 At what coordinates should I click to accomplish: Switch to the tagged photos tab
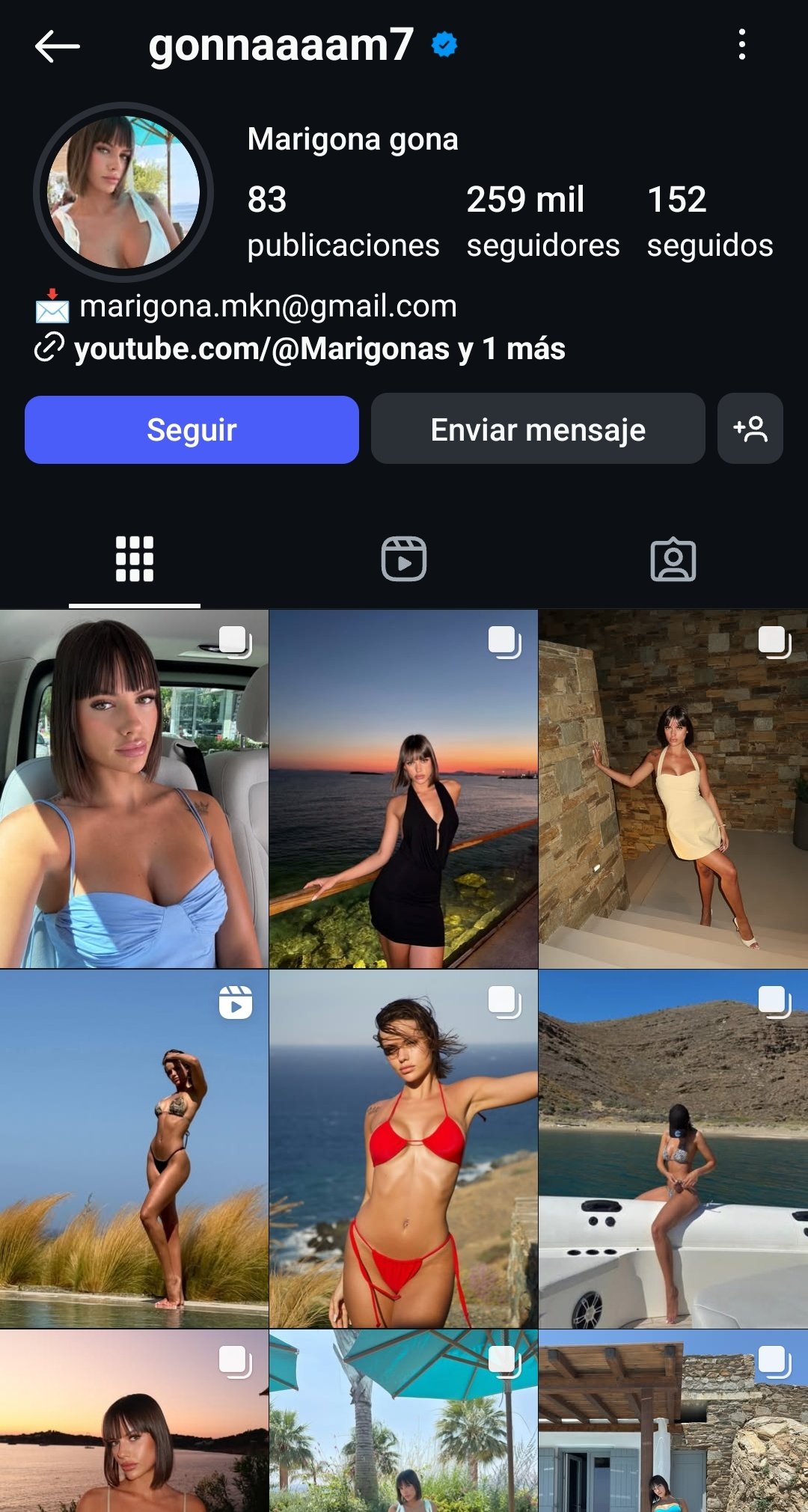point(673,559)
